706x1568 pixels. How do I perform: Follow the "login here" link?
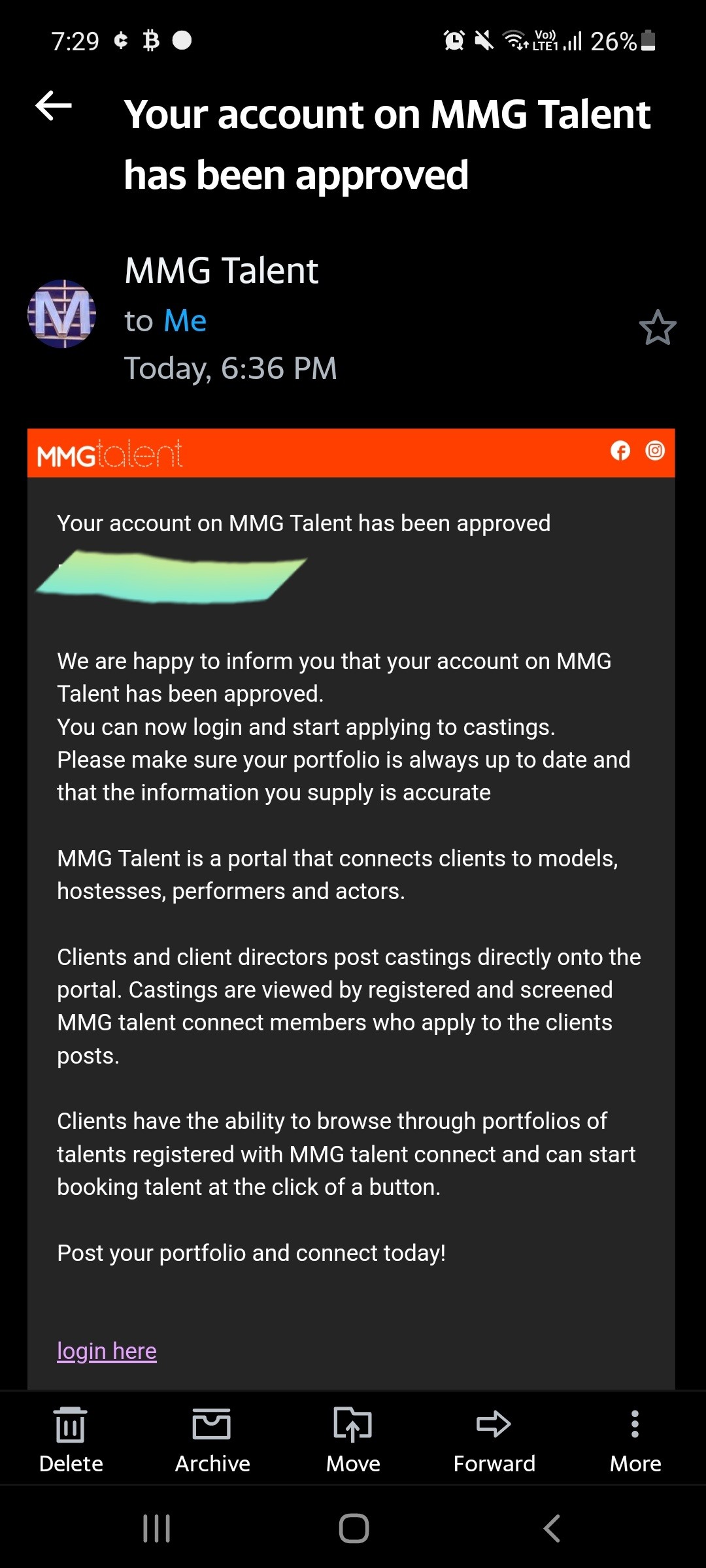[x=107, y=1350]
